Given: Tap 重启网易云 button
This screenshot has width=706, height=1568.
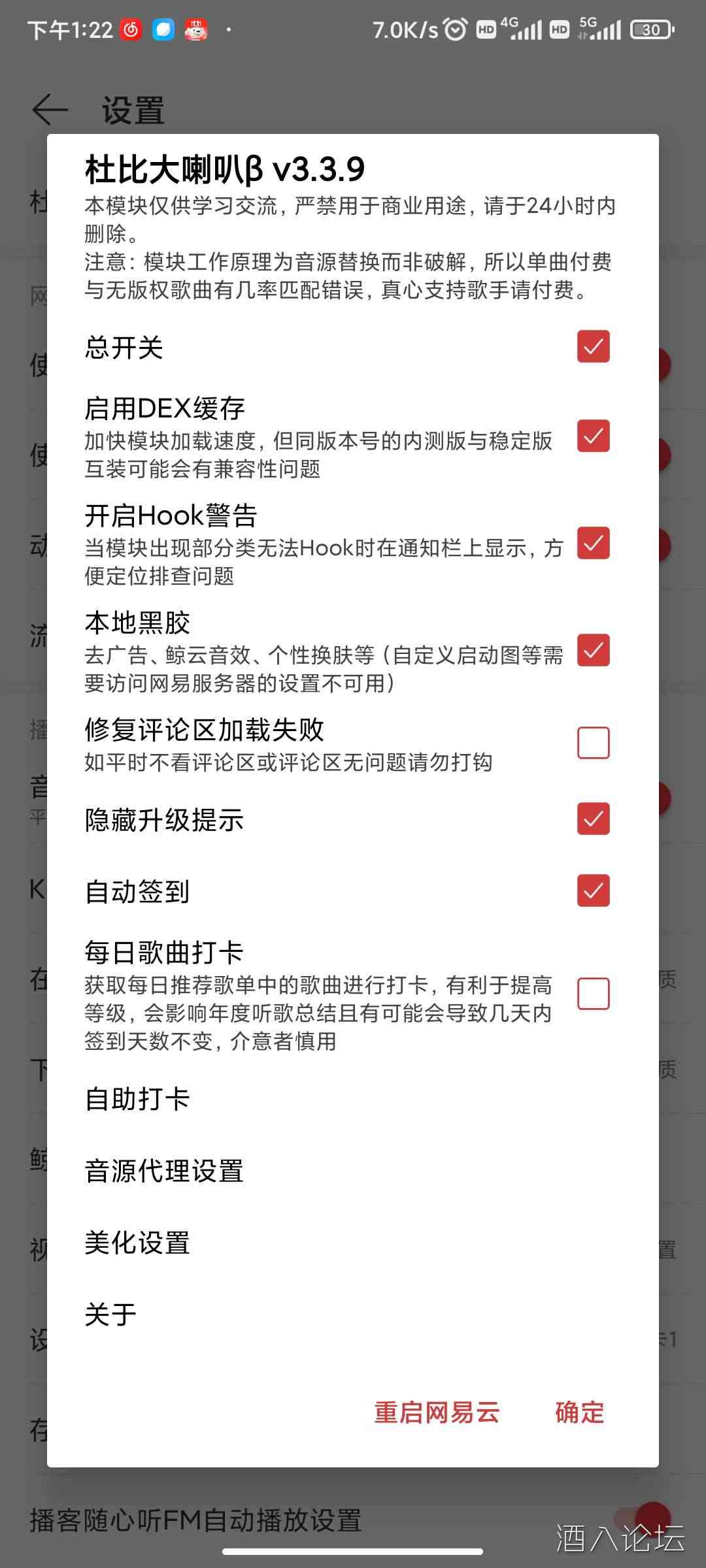Looking at the screenshot, I should click(437, 1413).
